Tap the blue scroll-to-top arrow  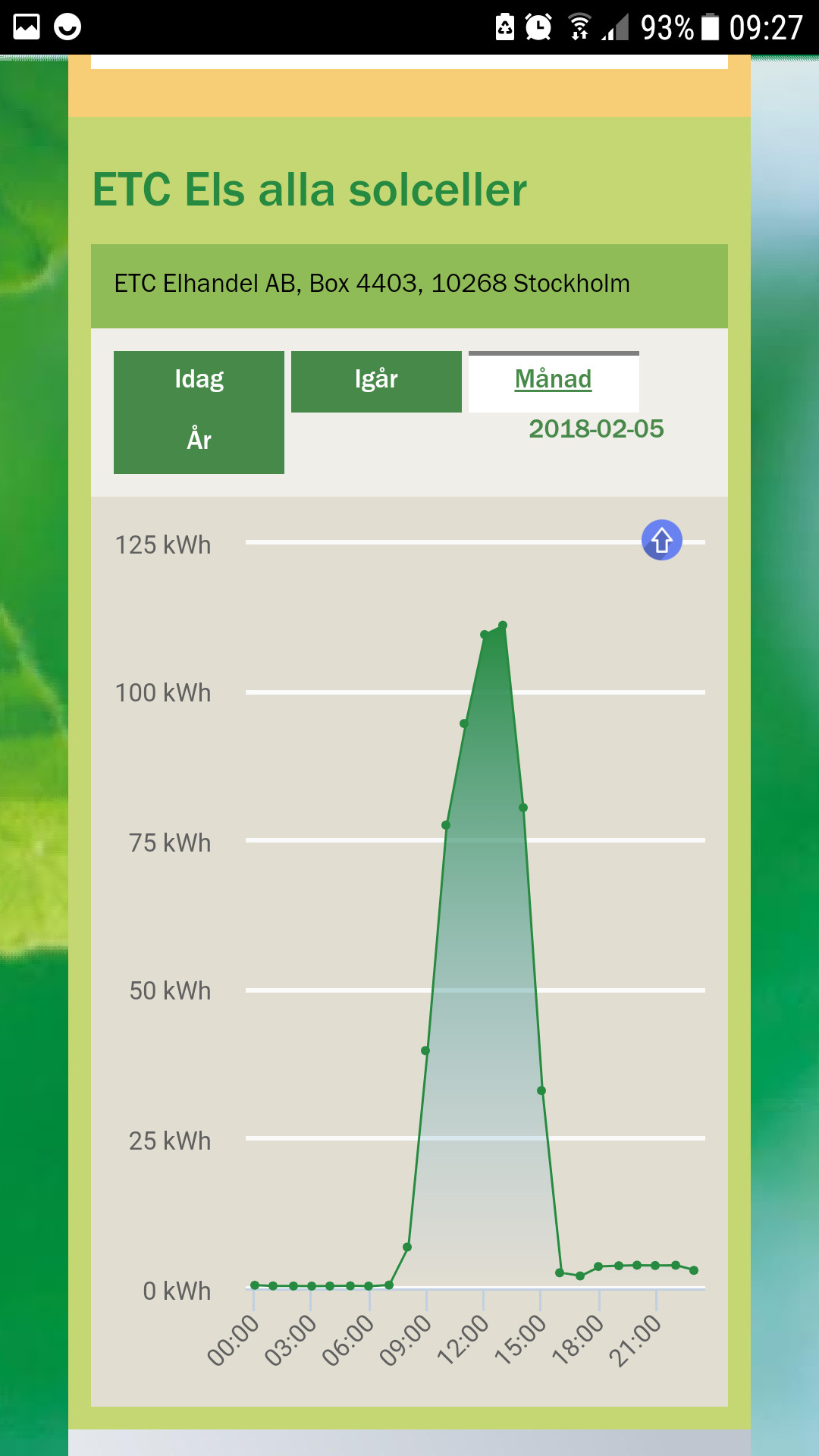(661, 541)
